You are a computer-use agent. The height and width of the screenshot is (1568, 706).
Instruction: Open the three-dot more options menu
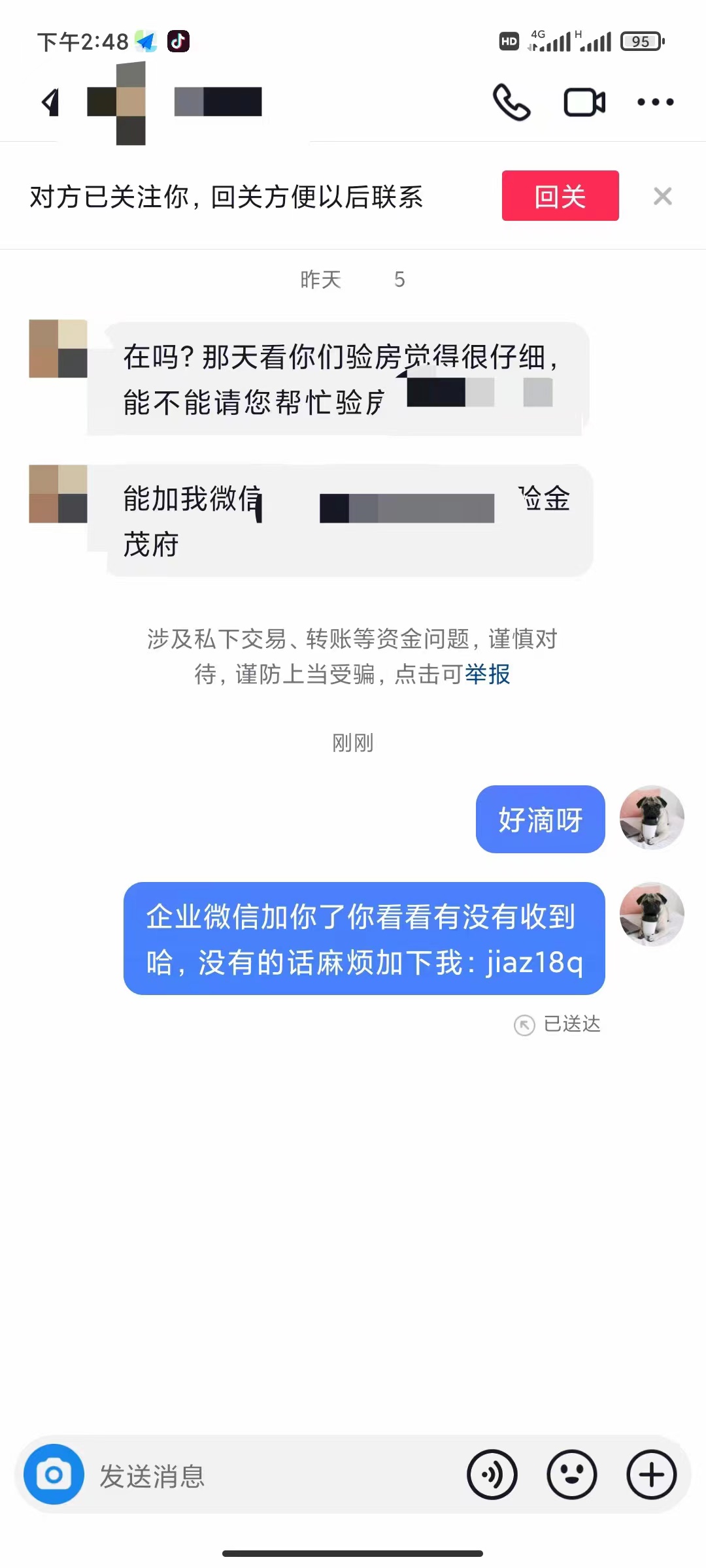(x=655, y=103)
